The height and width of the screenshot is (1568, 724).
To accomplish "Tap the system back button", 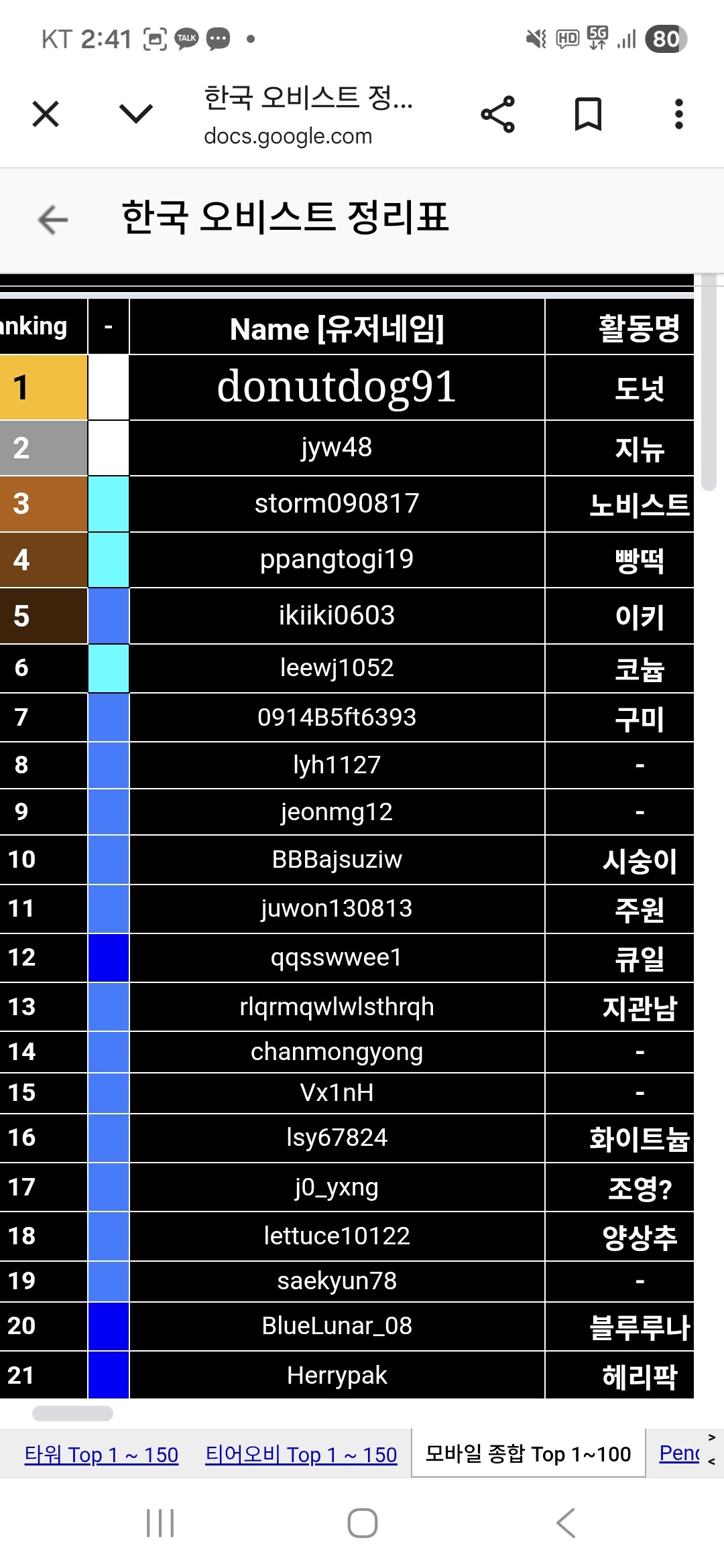I will tap(565, 1523).
